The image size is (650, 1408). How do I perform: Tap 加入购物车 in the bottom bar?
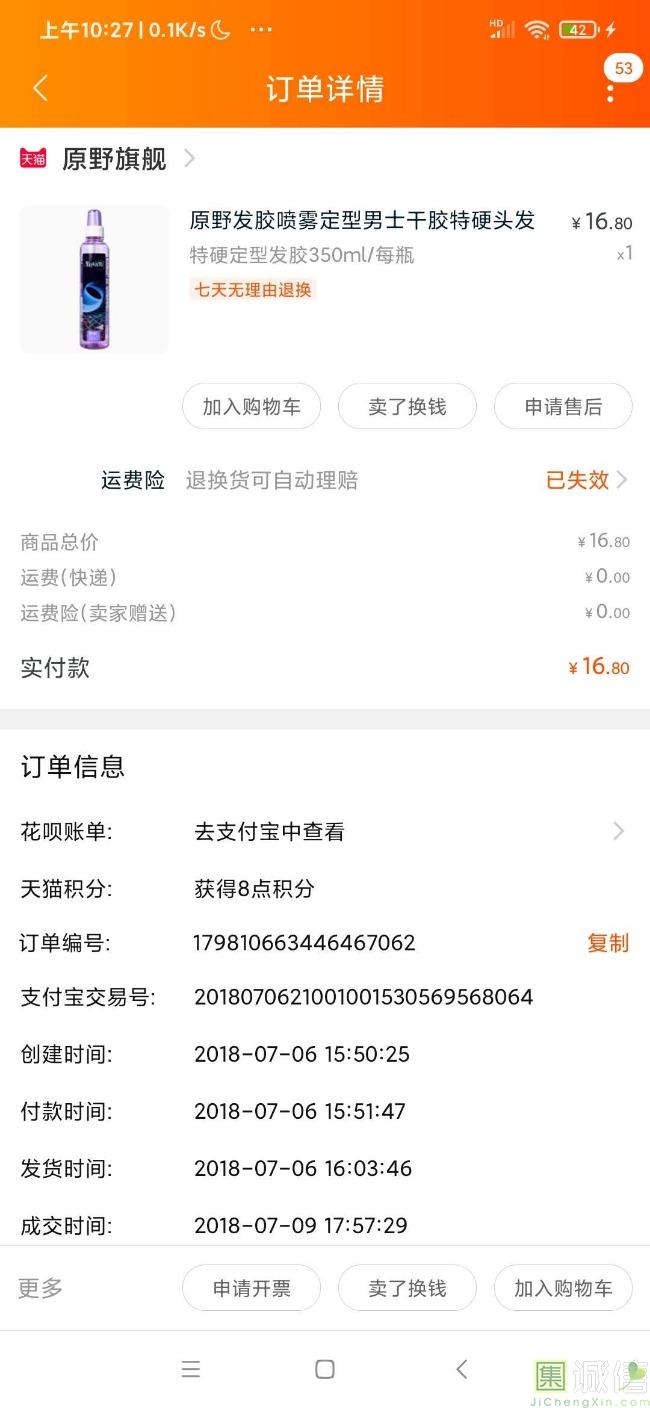pyautogui.click(x=563, y=1288)
